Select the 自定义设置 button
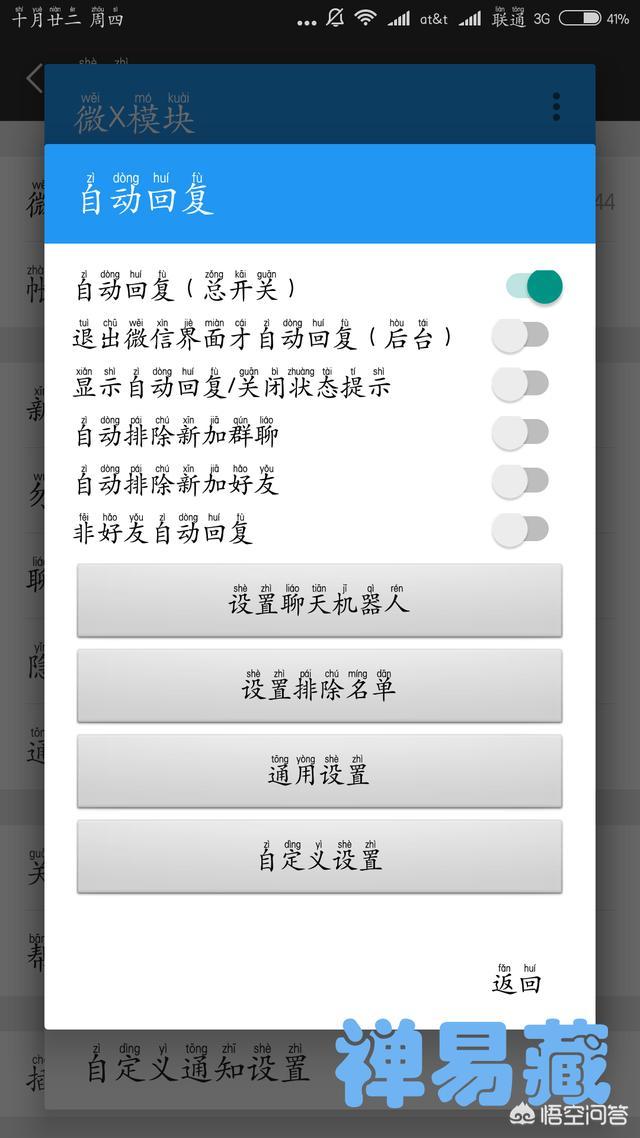 pyautogui.click(x=319, y=857)
